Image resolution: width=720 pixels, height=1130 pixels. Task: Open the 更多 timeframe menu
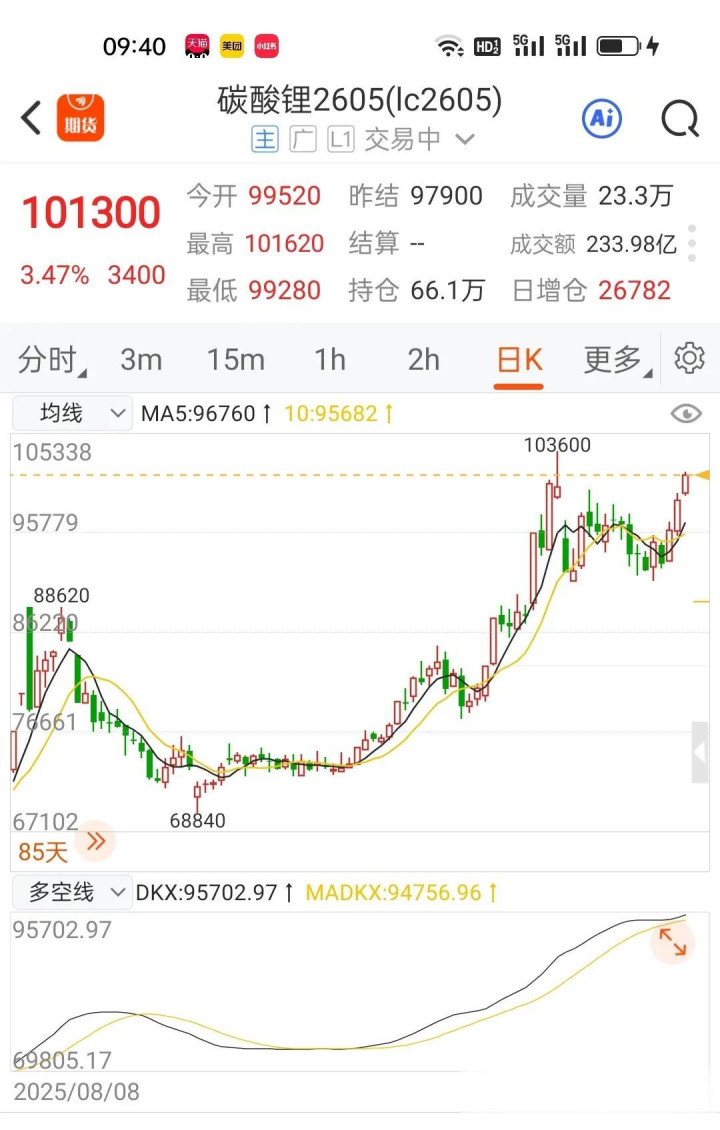pos(613,359)
